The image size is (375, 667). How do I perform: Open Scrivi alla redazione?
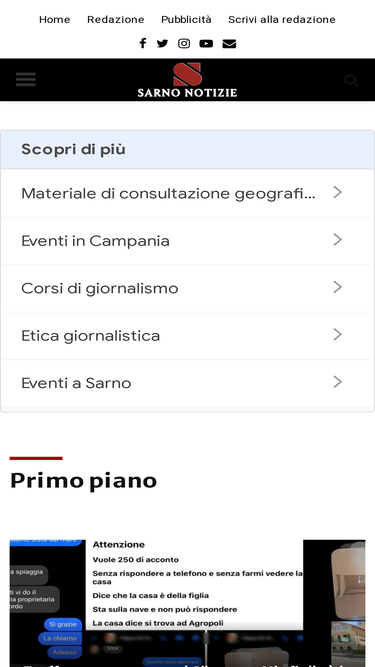282,20
